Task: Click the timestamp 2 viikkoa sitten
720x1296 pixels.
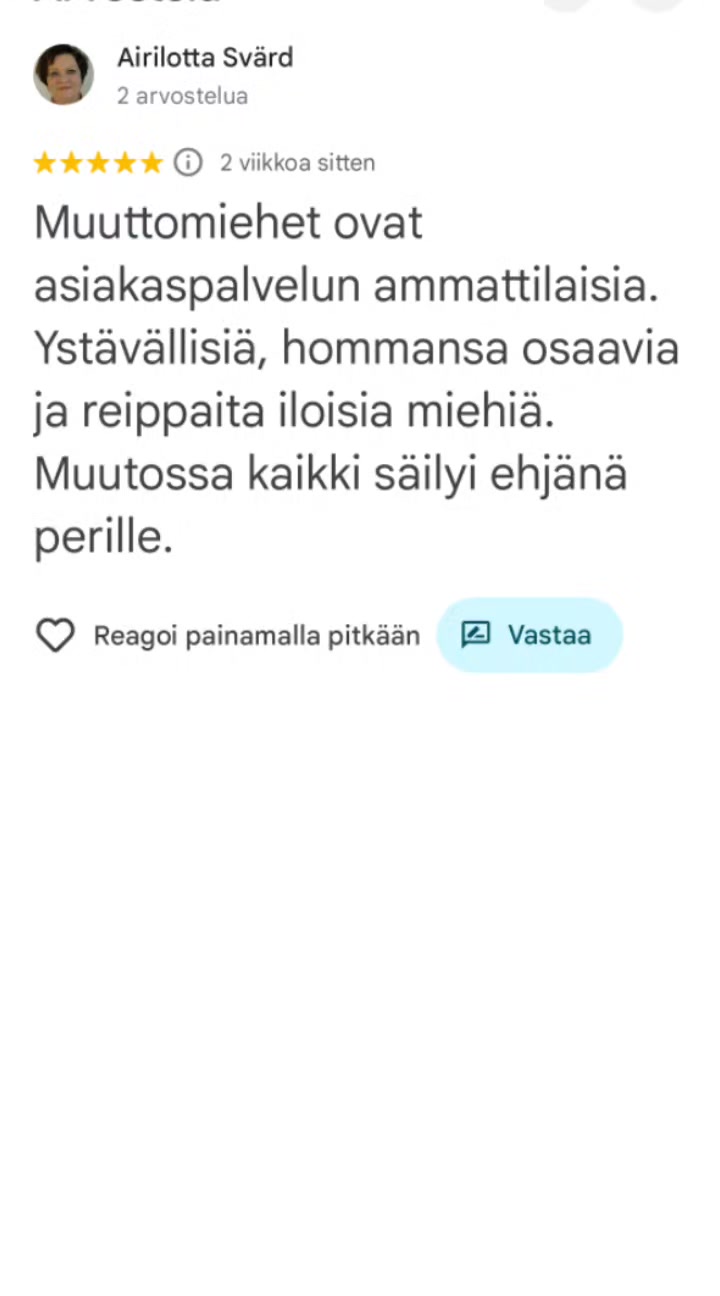Action: click(x=296, y=162)
